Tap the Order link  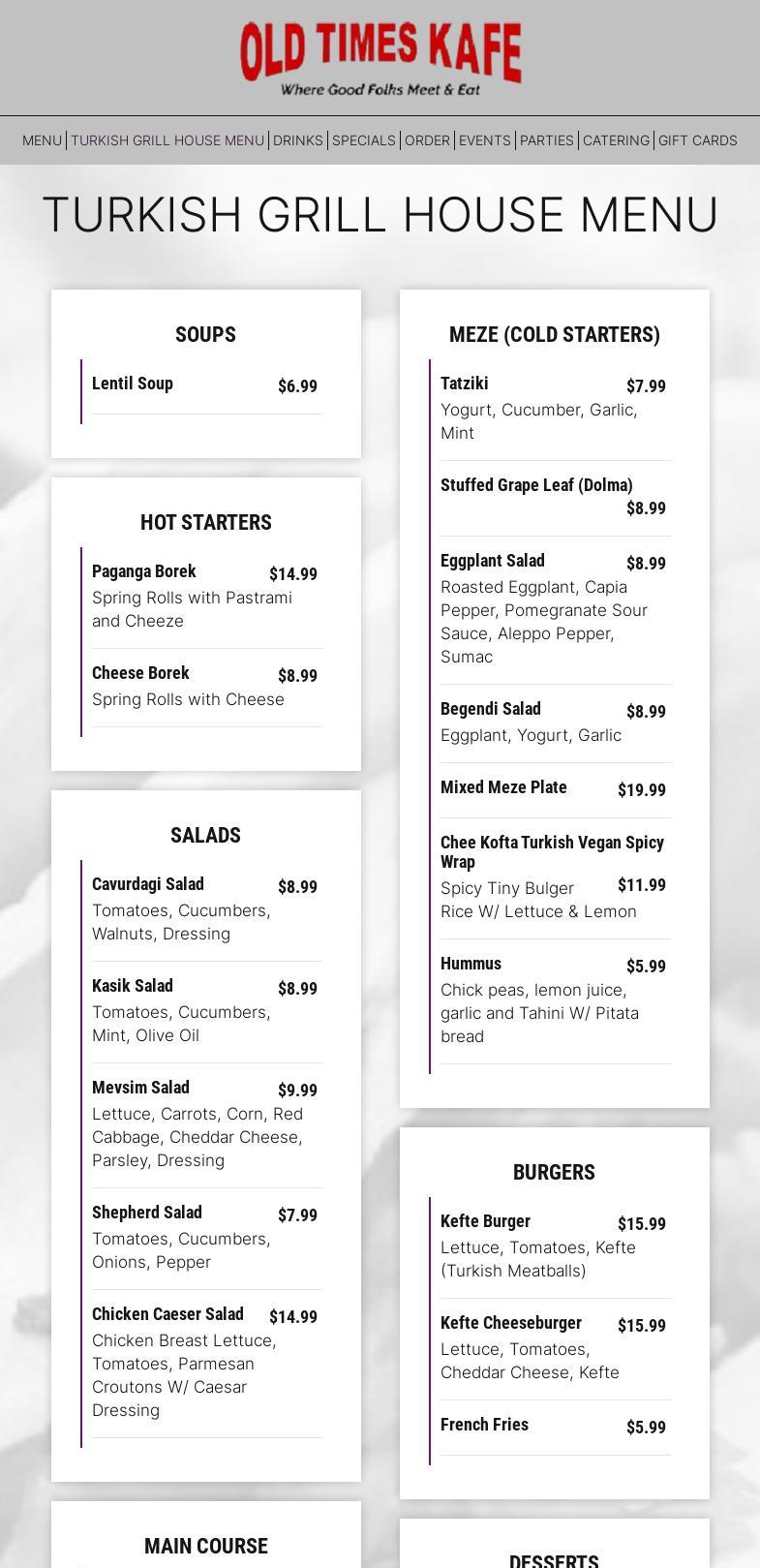pyautogui.click(x=427, y=140)
